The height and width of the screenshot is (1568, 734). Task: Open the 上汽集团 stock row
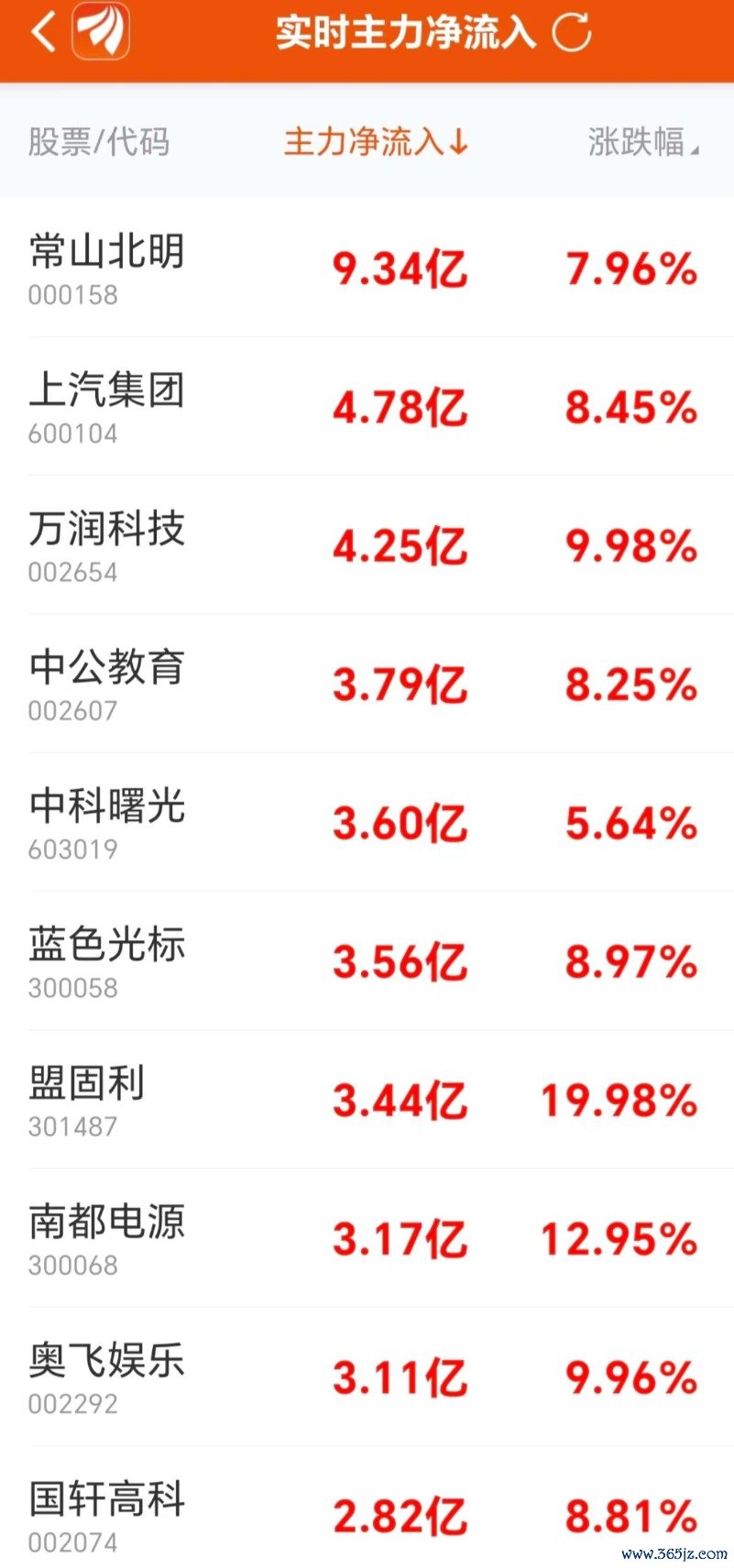coord(367,406)
